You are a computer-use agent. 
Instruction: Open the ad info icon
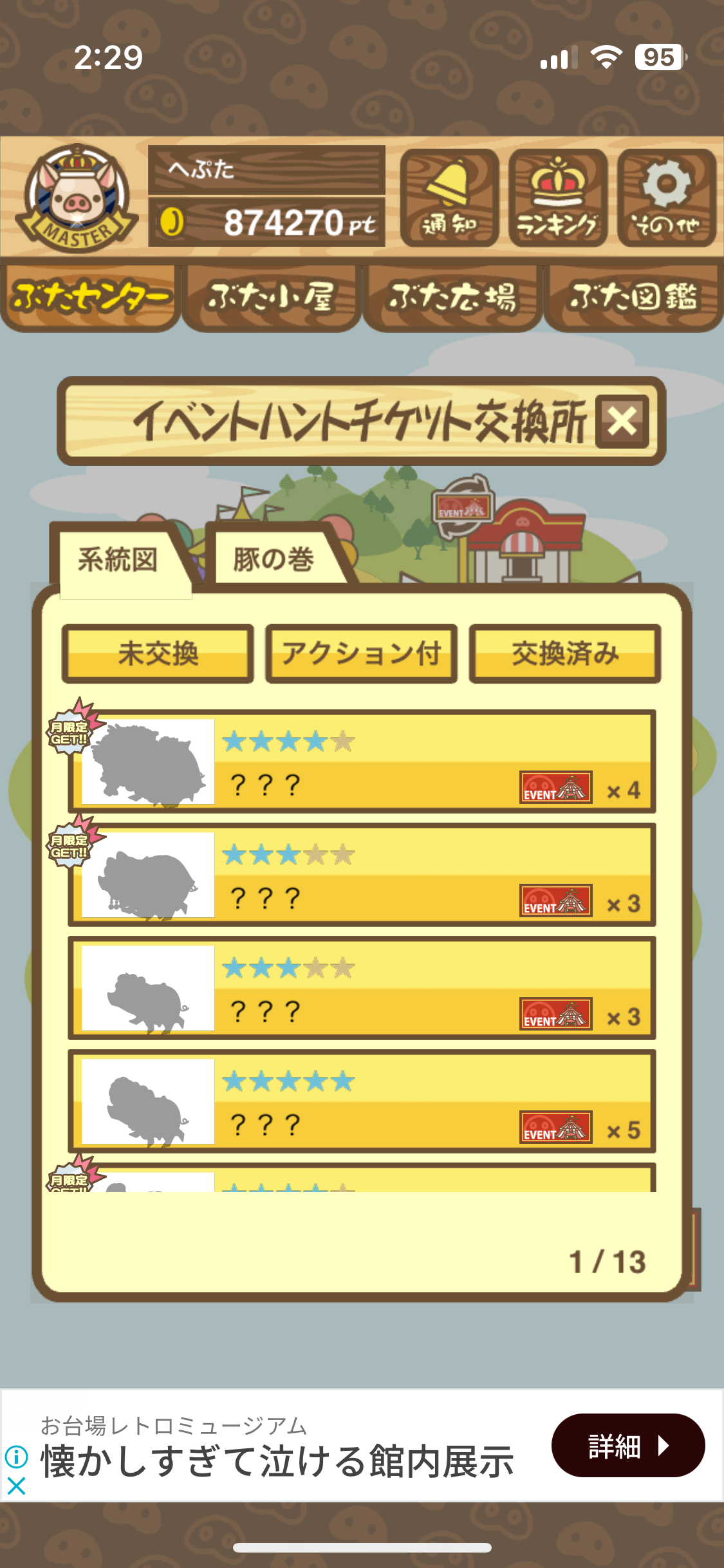[x=17, y=1456]
